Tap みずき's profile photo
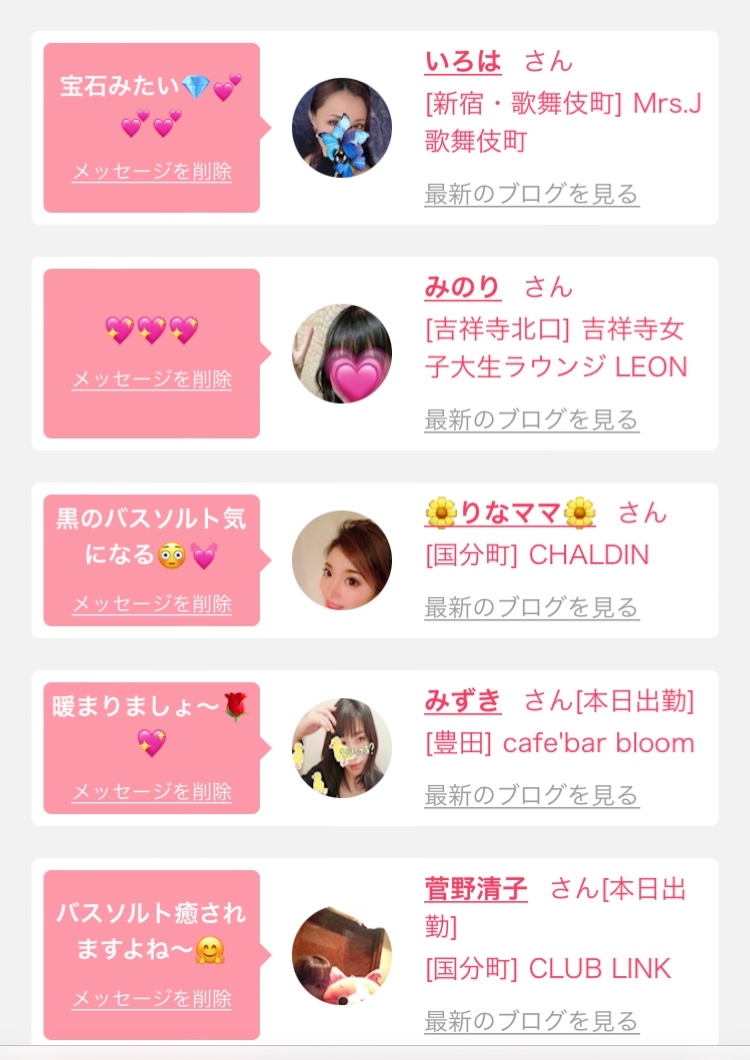This screenshot has height=1060, width=750. pyautogui.click(x=342, y=748)
